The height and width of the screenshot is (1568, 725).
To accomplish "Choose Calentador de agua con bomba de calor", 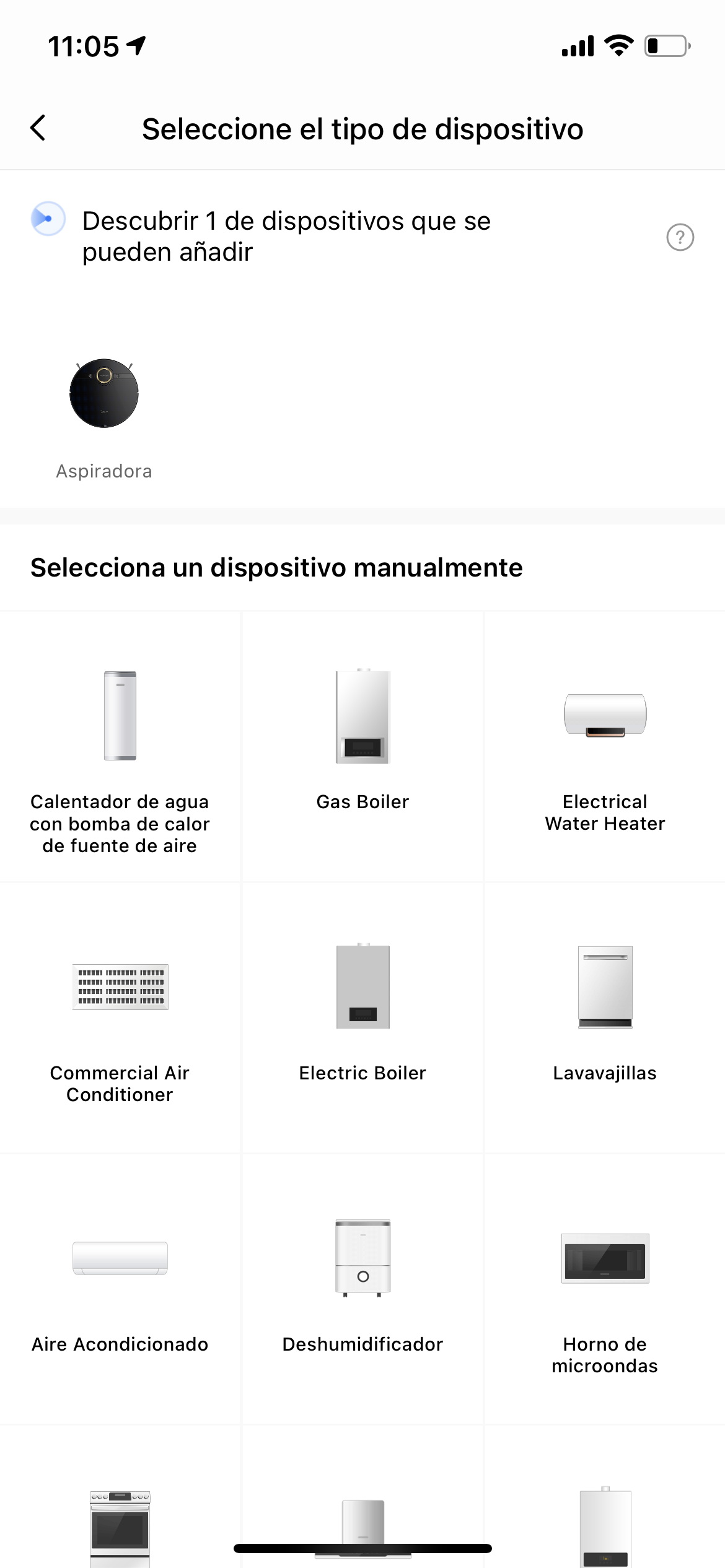I will [120, 747].
